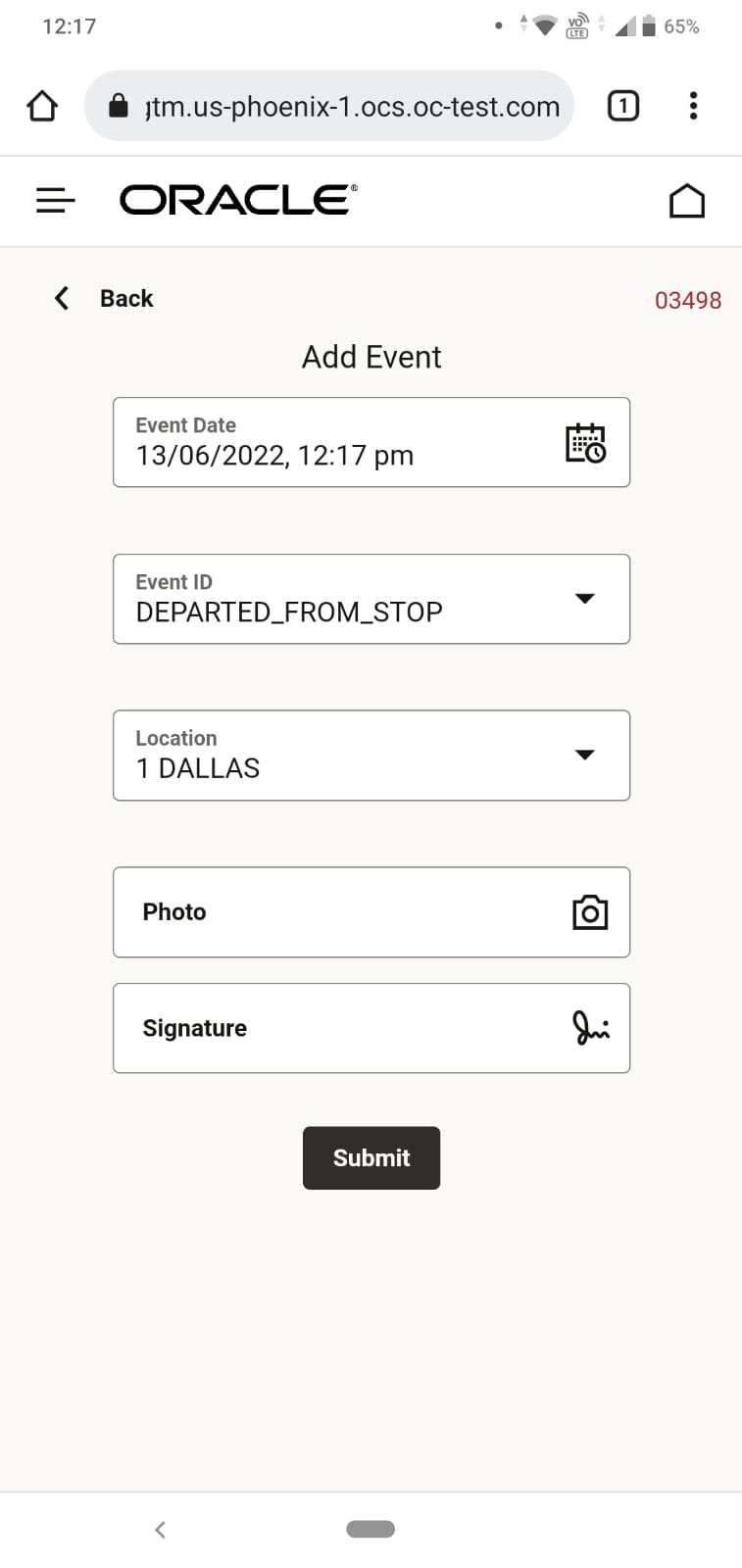This screenshot has width=742, height=1568.
Task: Expand the Location dropdown
Action: tap(584, 755)
